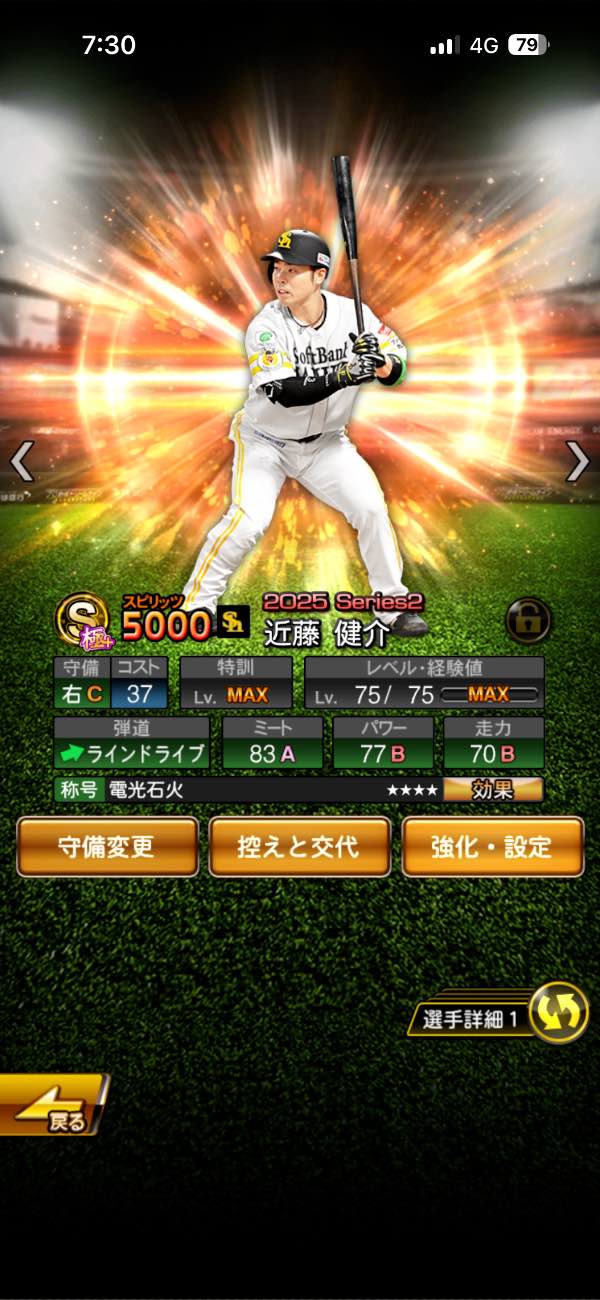Toggle the player lock icon
The height and width of the screenshot is (1300, 600).
tap(527, 620)
